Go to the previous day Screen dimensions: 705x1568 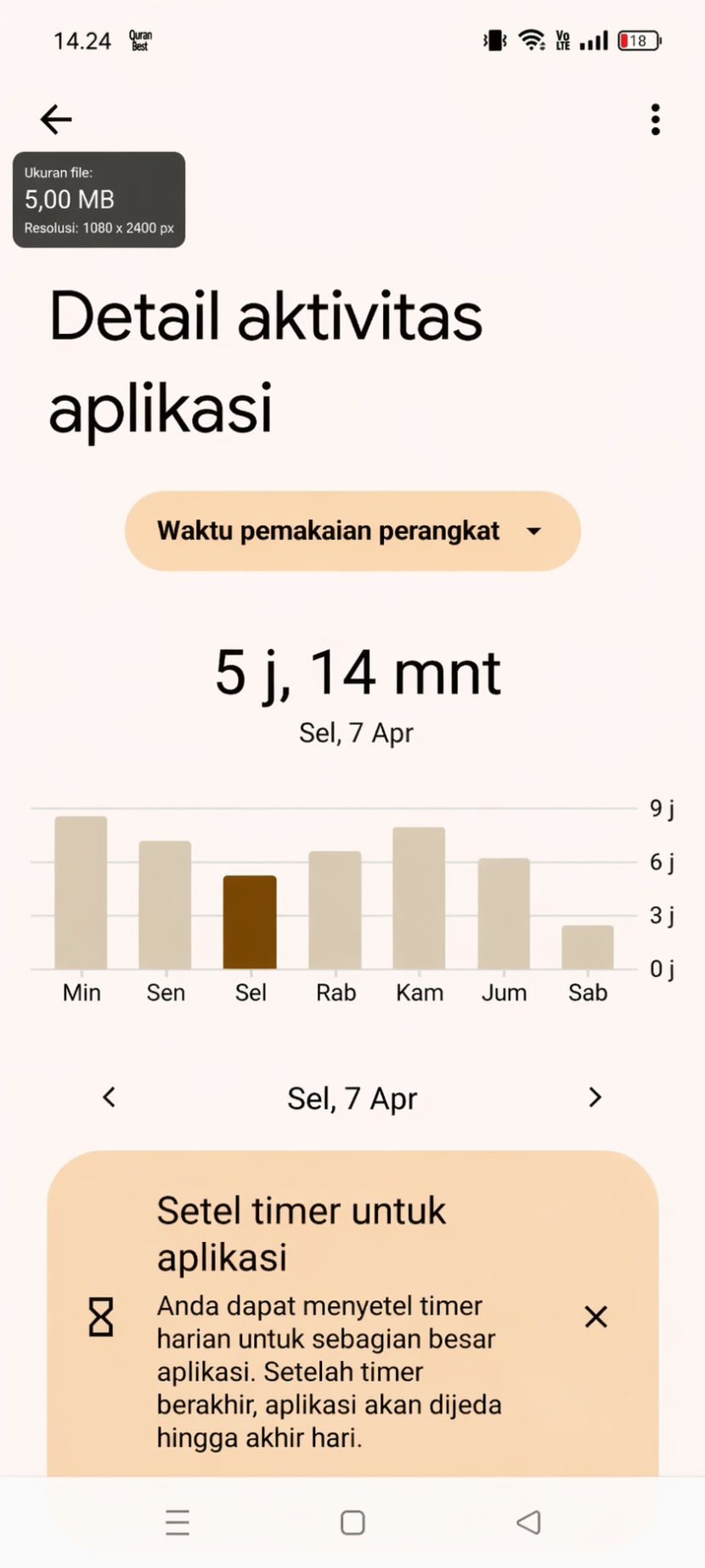pos(109,1097)
